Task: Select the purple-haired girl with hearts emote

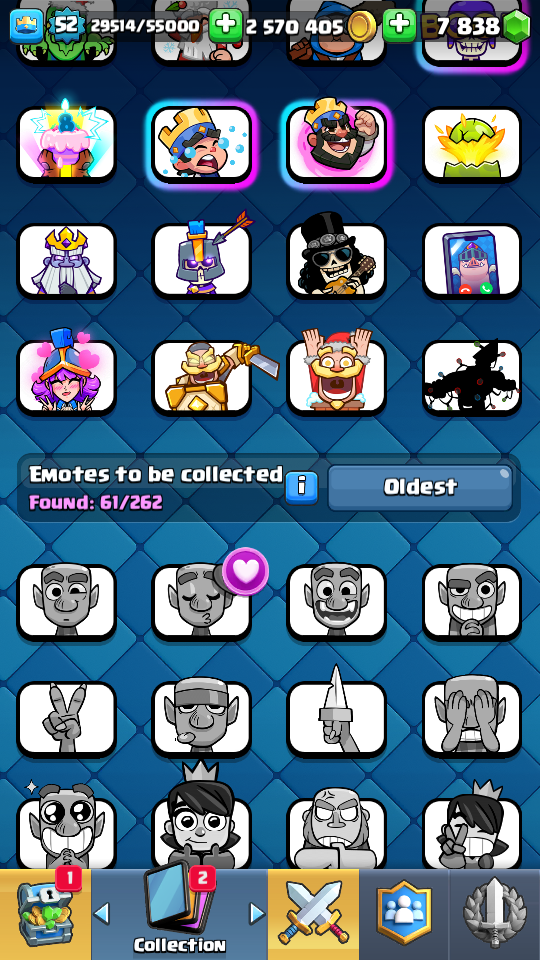Action: coord(66,377)
